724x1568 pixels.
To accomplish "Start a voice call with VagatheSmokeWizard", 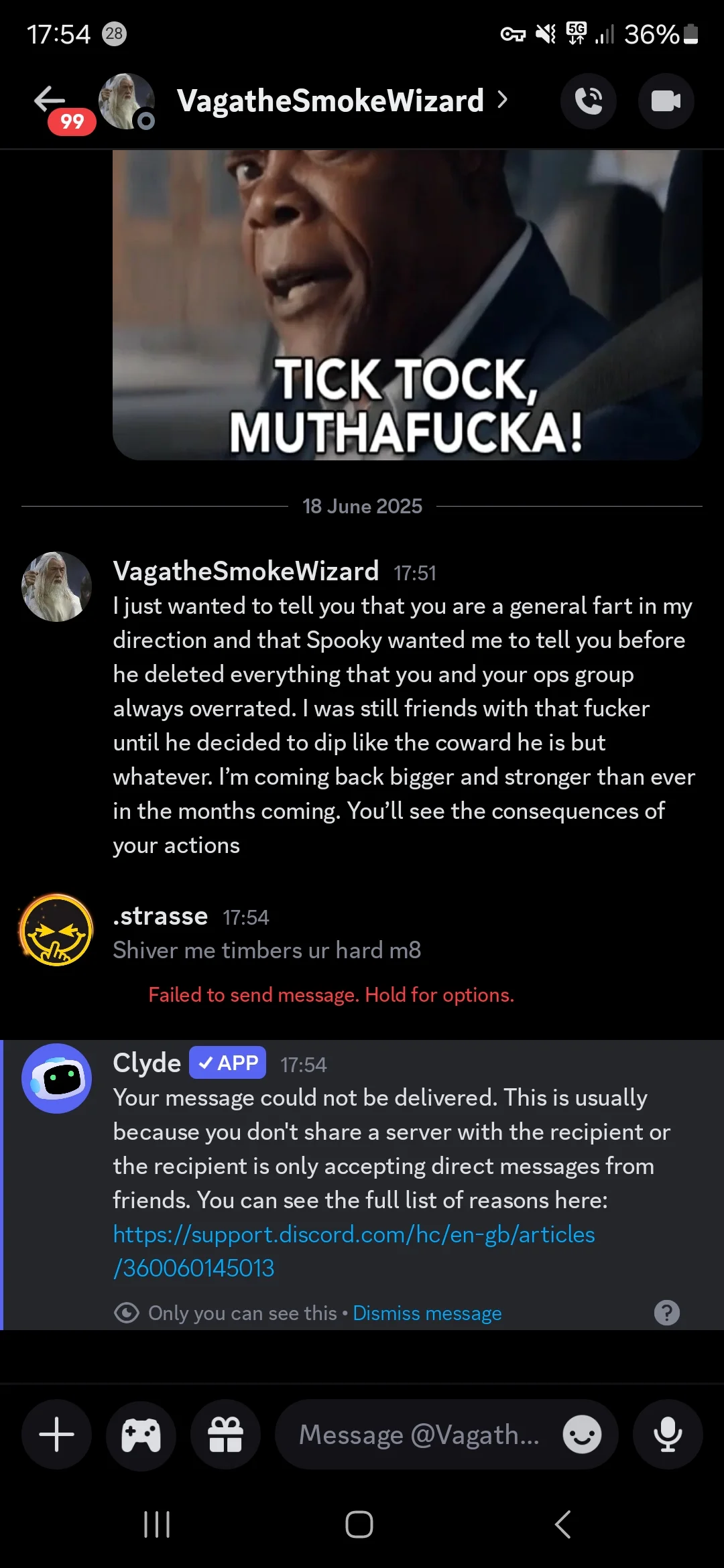I will (x=589, y=101).
